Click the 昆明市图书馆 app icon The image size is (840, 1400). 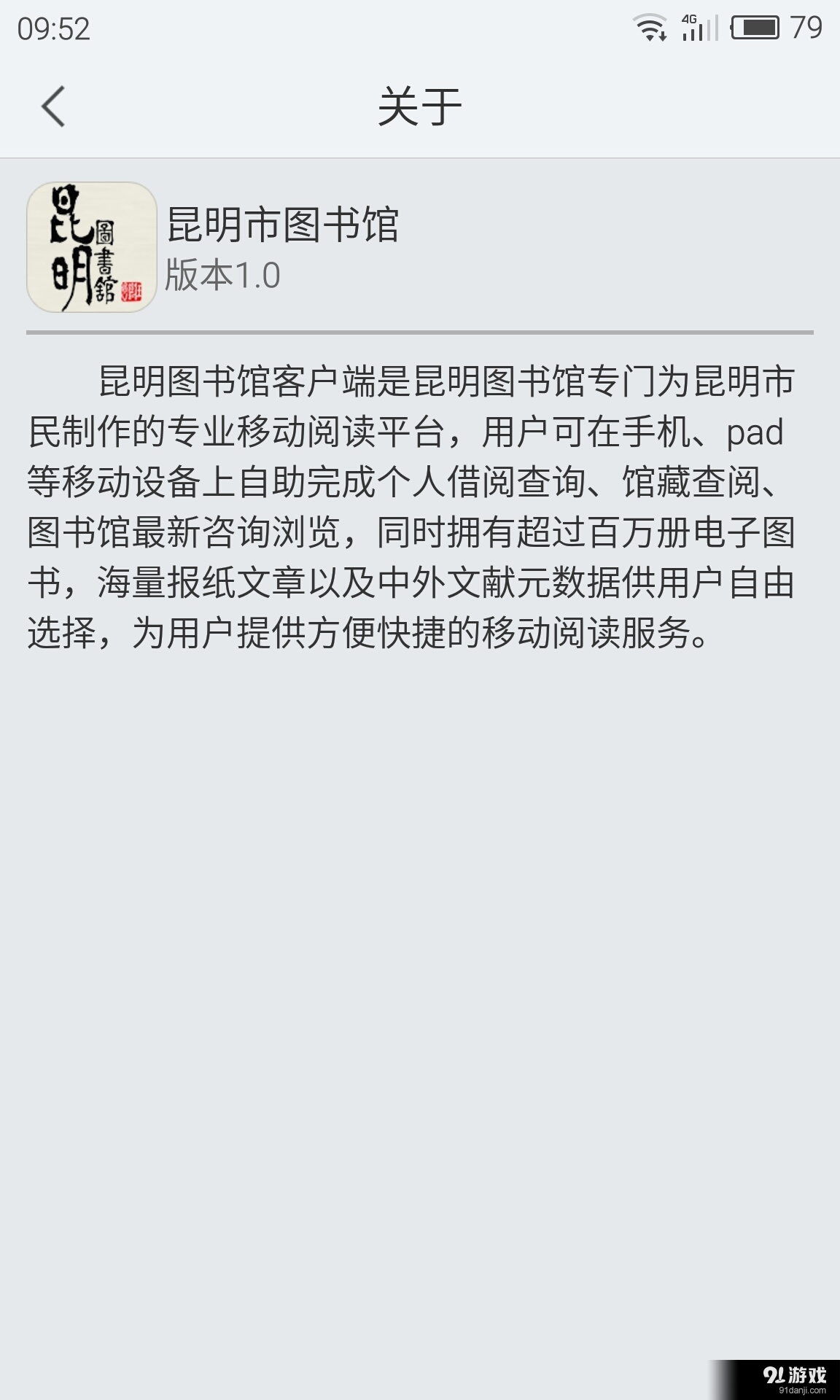(91, 248)
